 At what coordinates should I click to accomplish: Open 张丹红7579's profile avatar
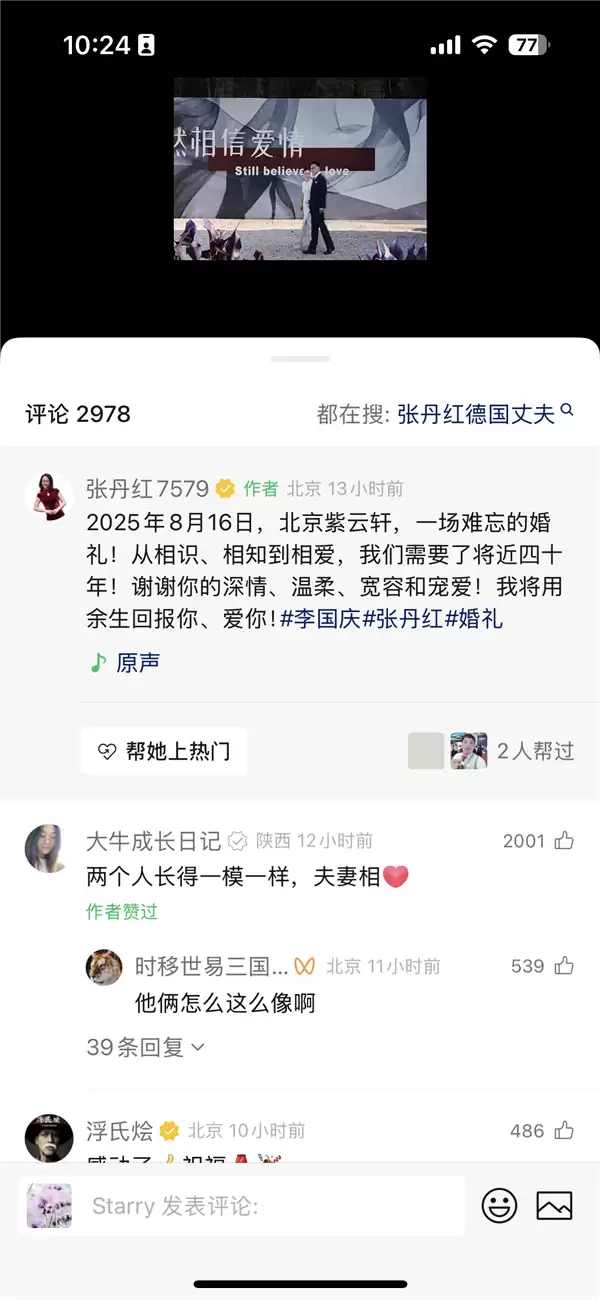48,496
